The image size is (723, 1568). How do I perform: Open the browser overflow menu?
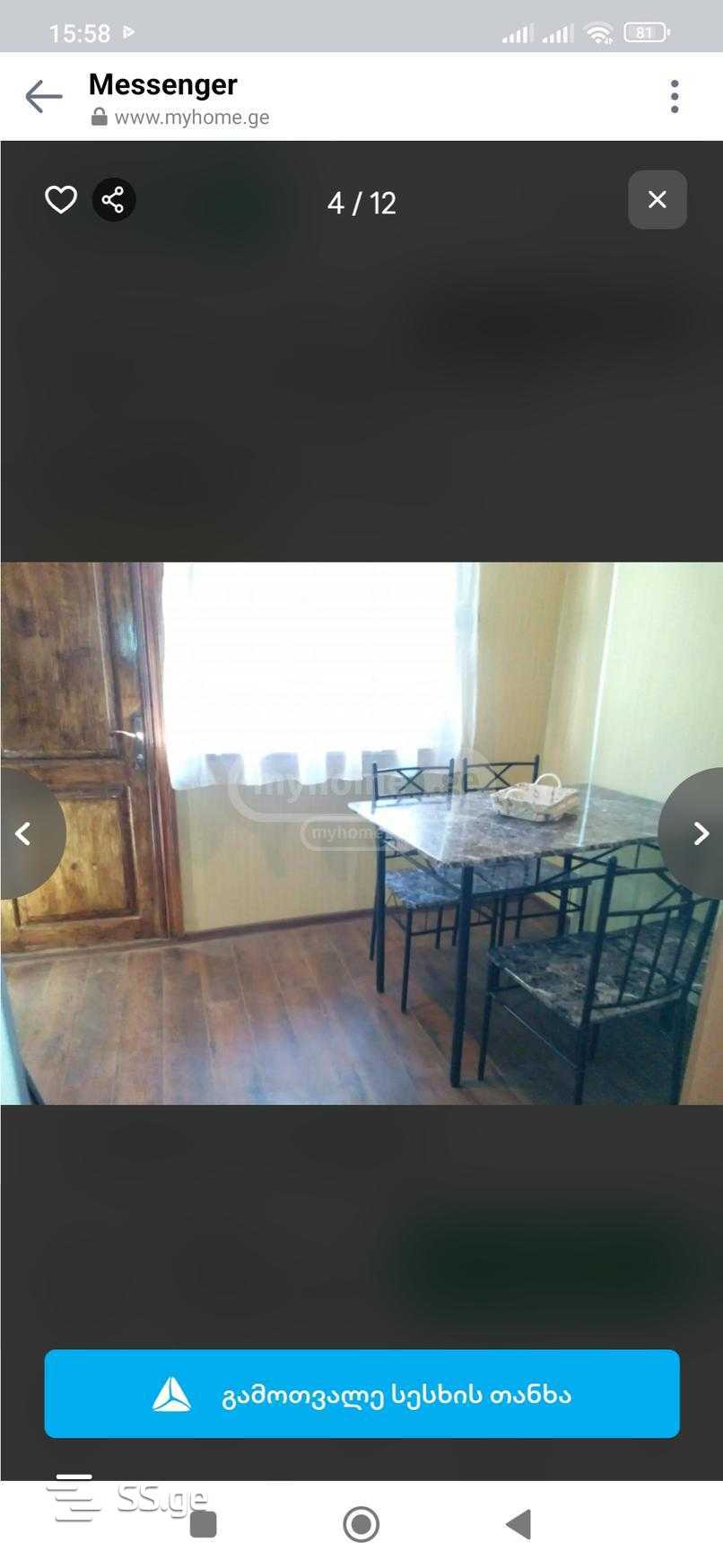(x=675, y=97)
